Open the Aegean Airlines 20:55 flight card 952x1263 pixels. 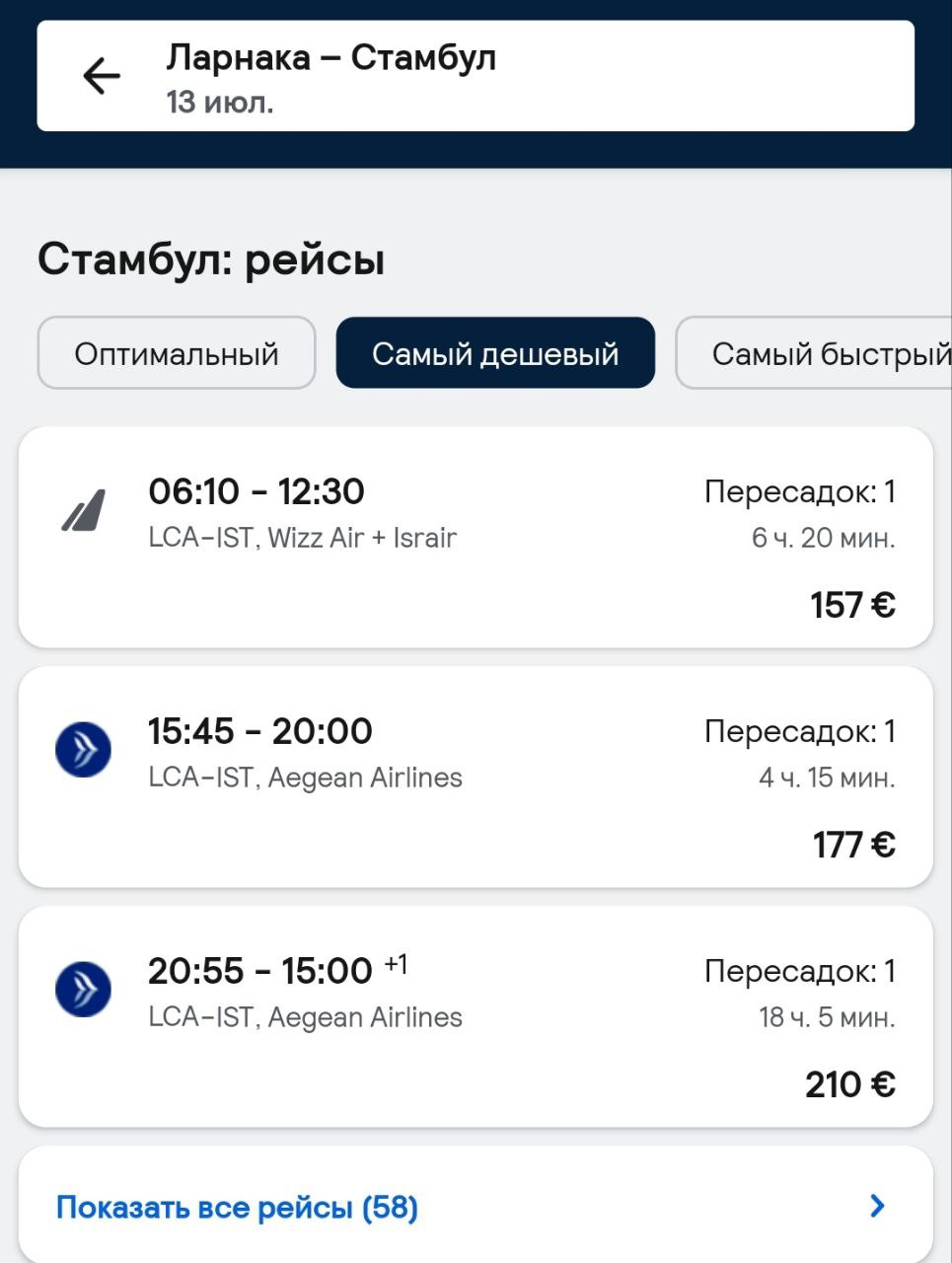[476, 1017]
